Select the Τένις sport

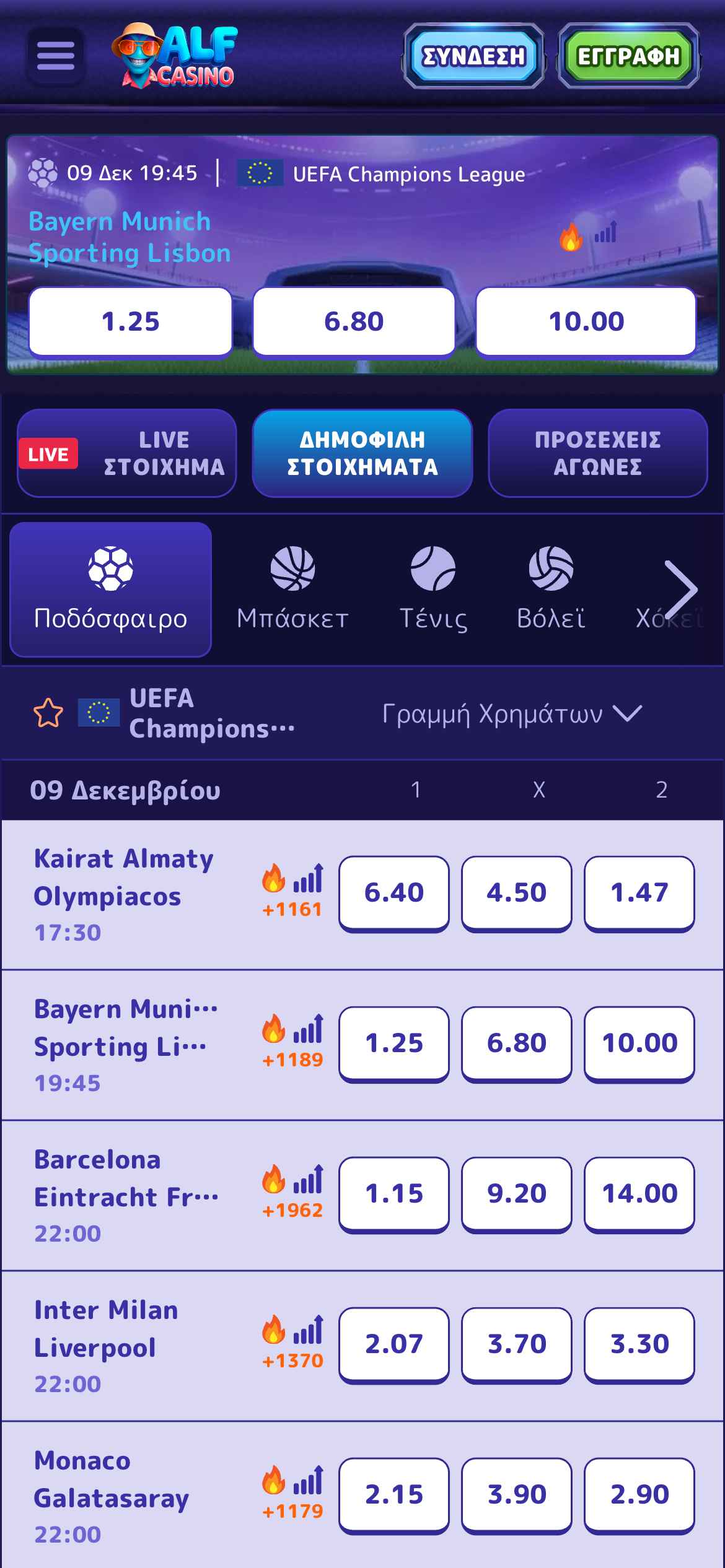tap(433, 588)
